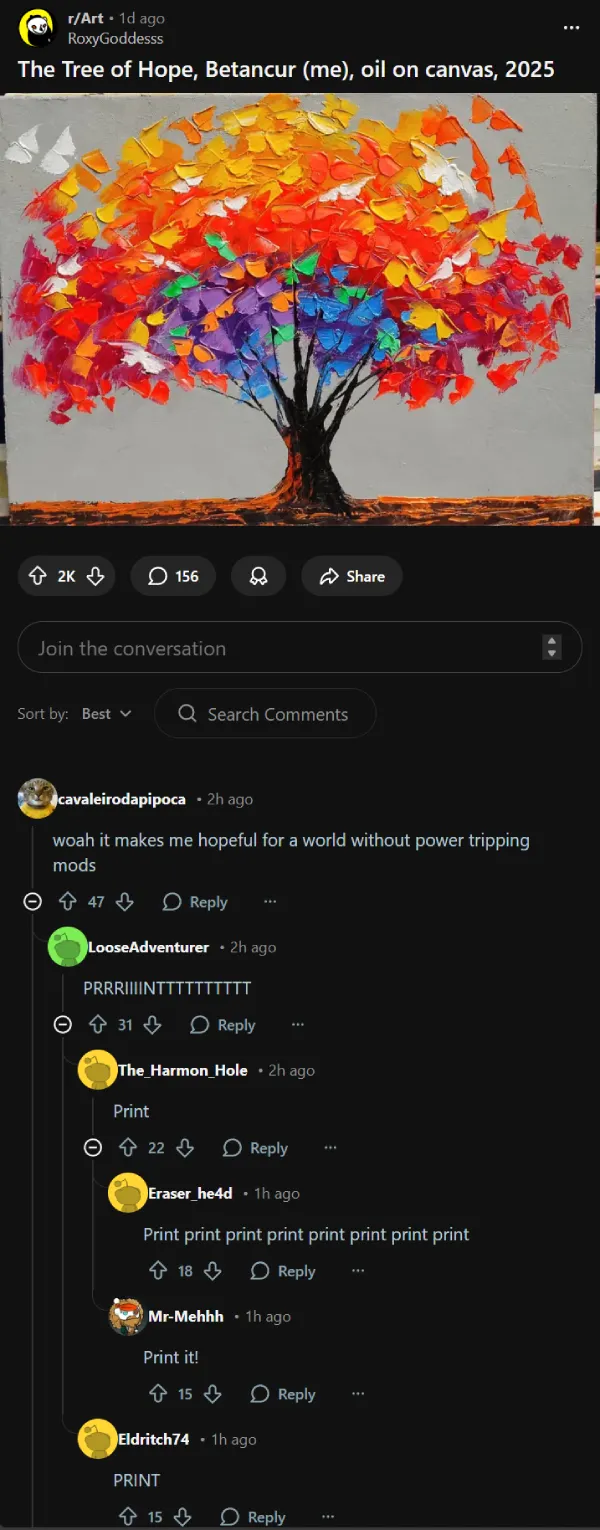View the RoxyGoddesss profile
Viewport: 600px width, 1530px height.
(x=115, y=38)
